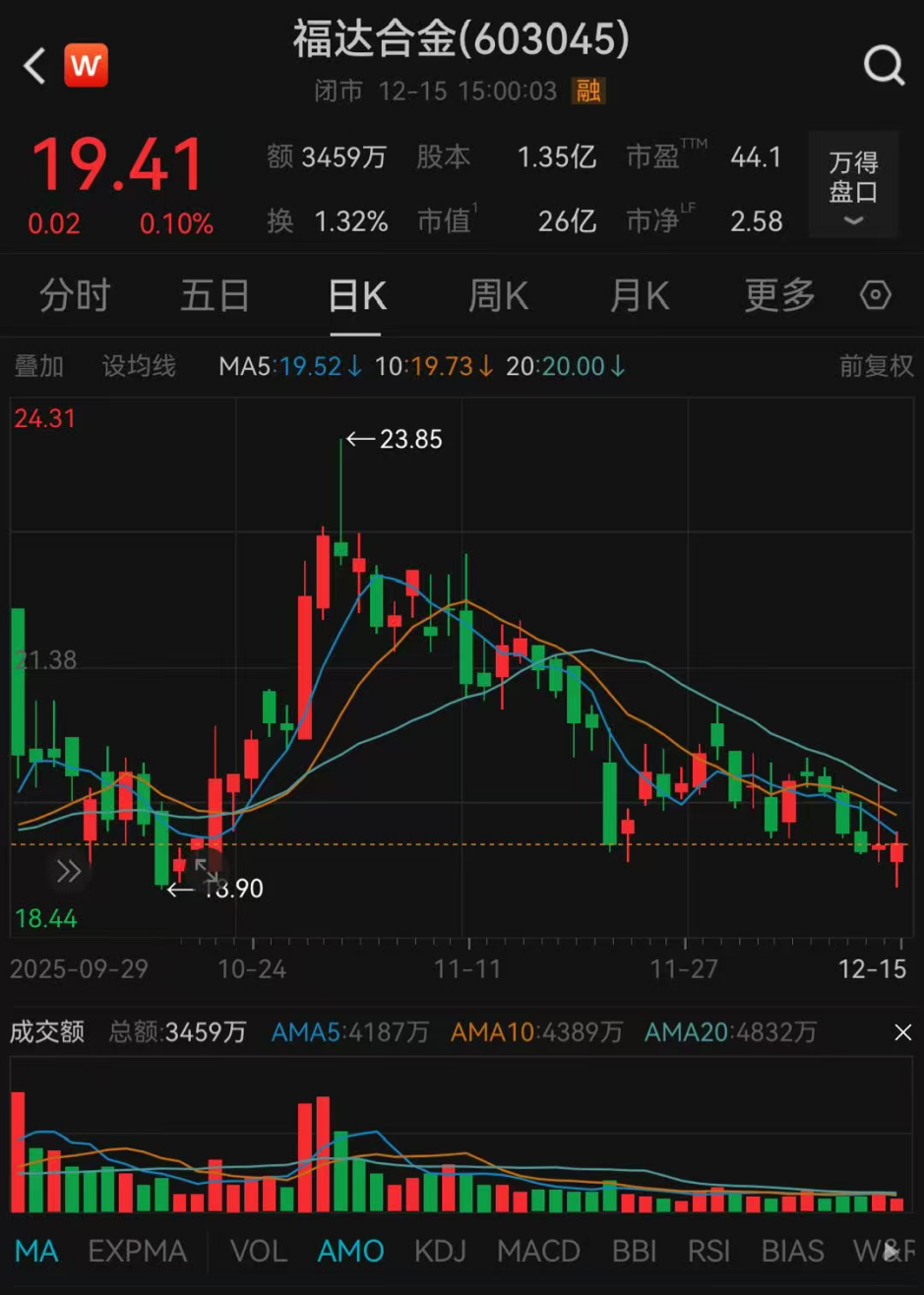The image size is (924, 1295).
Task: Tap the Wind app W logo icon
Action: (x=85, y=66)
